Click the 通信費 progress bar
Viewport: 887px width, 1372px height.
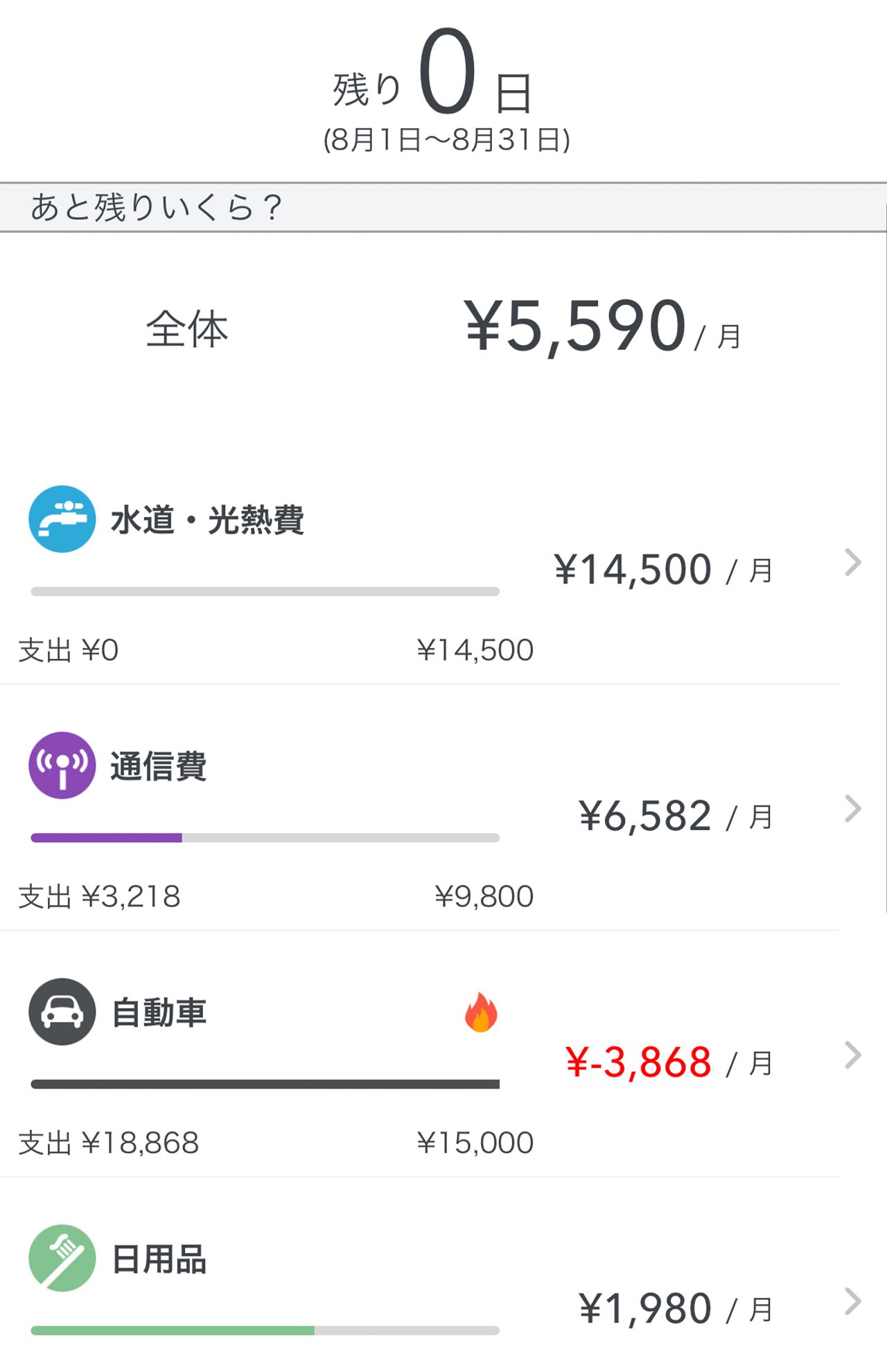[265, 837]
